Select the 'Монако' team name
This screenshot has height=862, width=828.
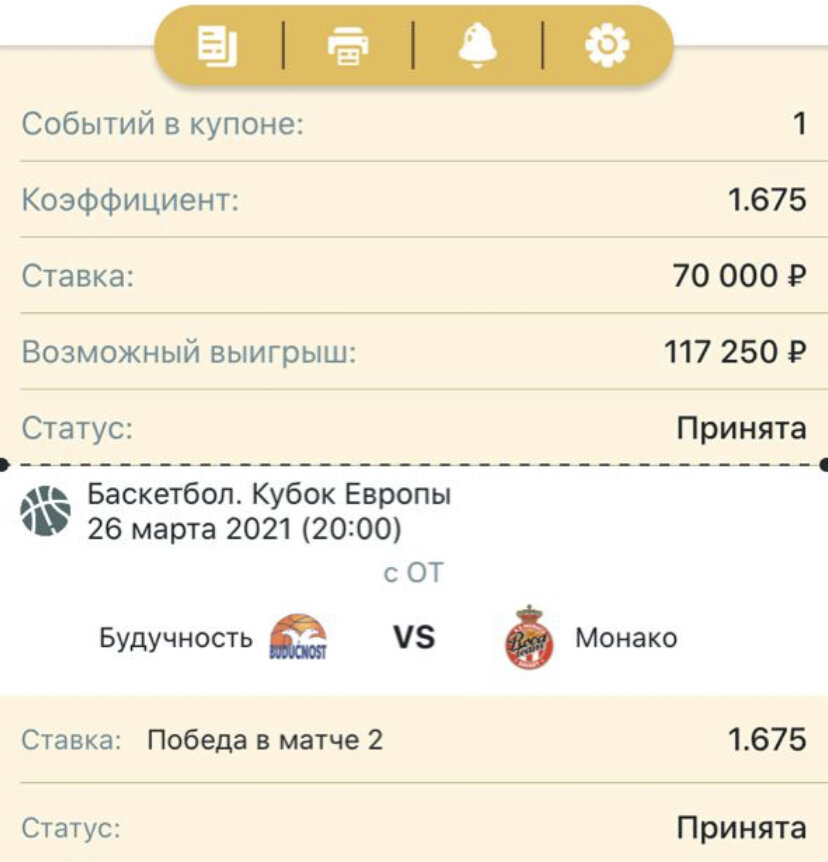pyautogui.click(x=626, y=634)
